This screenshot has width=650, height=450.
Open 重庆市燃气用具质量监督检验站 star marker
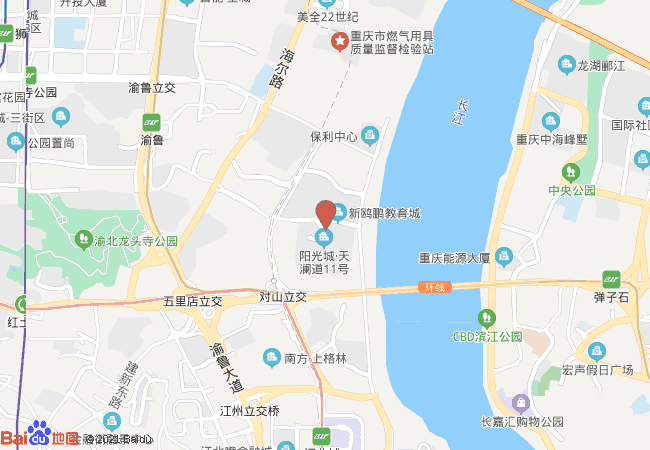click(x=339, y=42)
